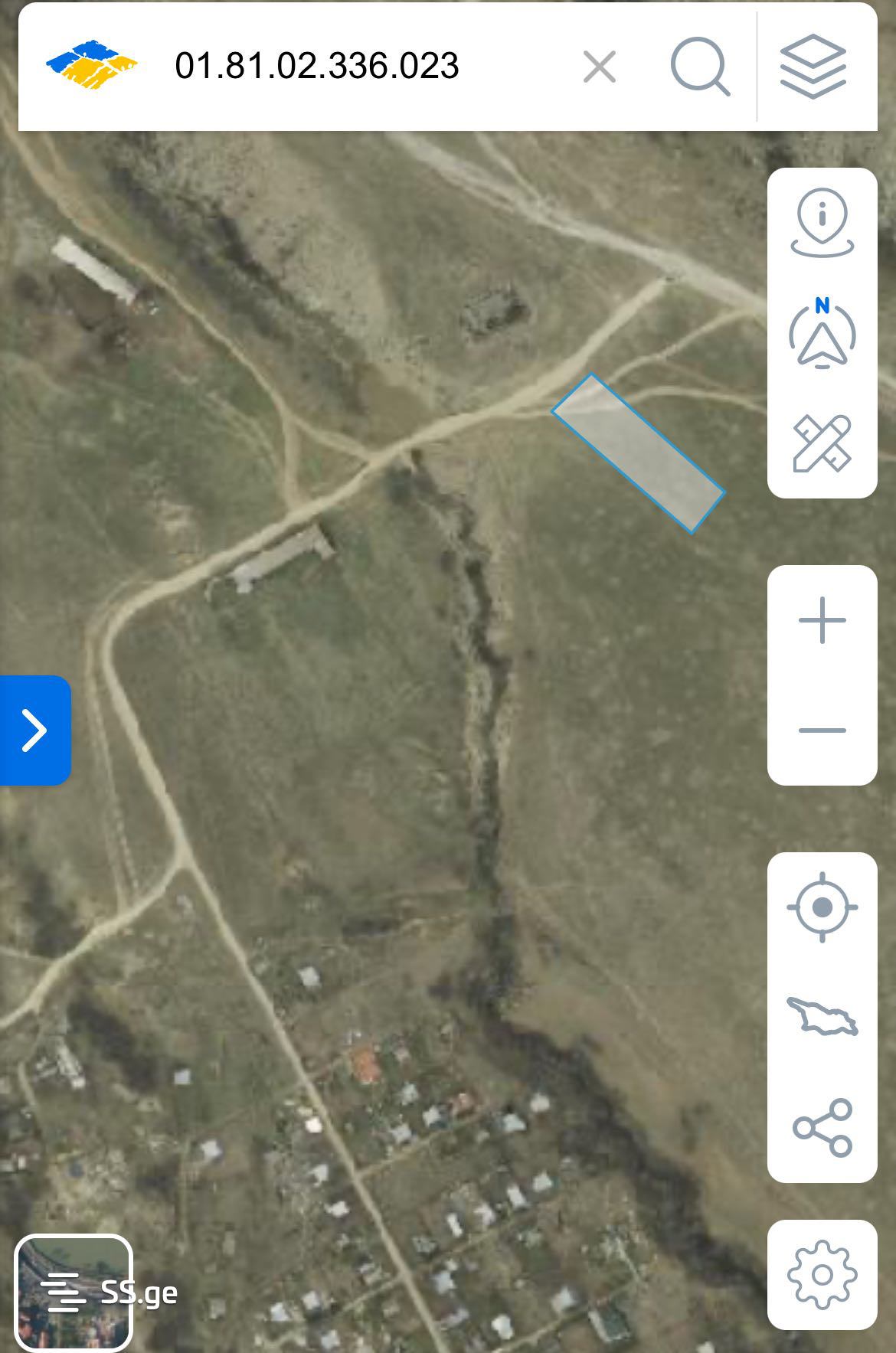Activate the location info tool
The width and height of the screenshot is (896, 1353).
click(x=822, y=224)
